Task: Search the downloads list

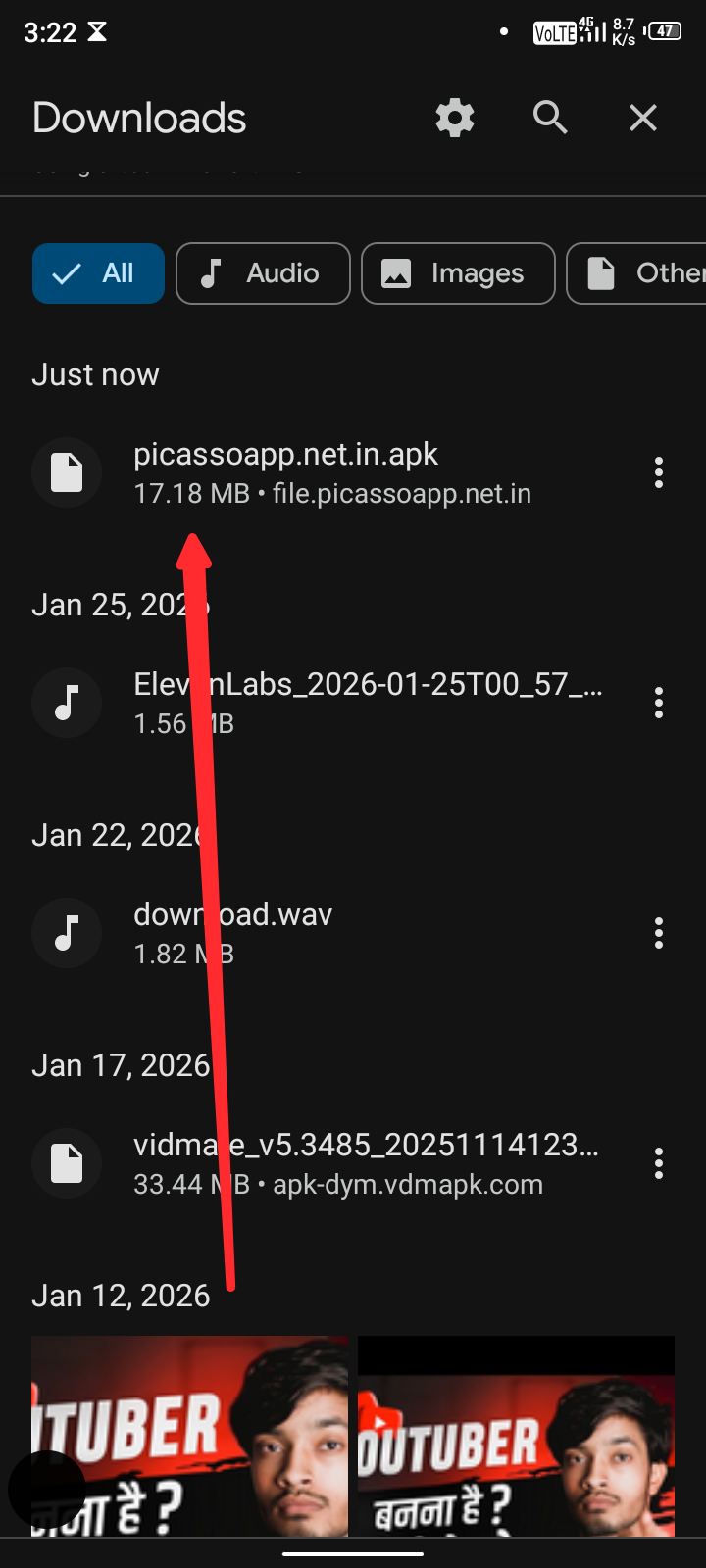Action: coord(550,119)
